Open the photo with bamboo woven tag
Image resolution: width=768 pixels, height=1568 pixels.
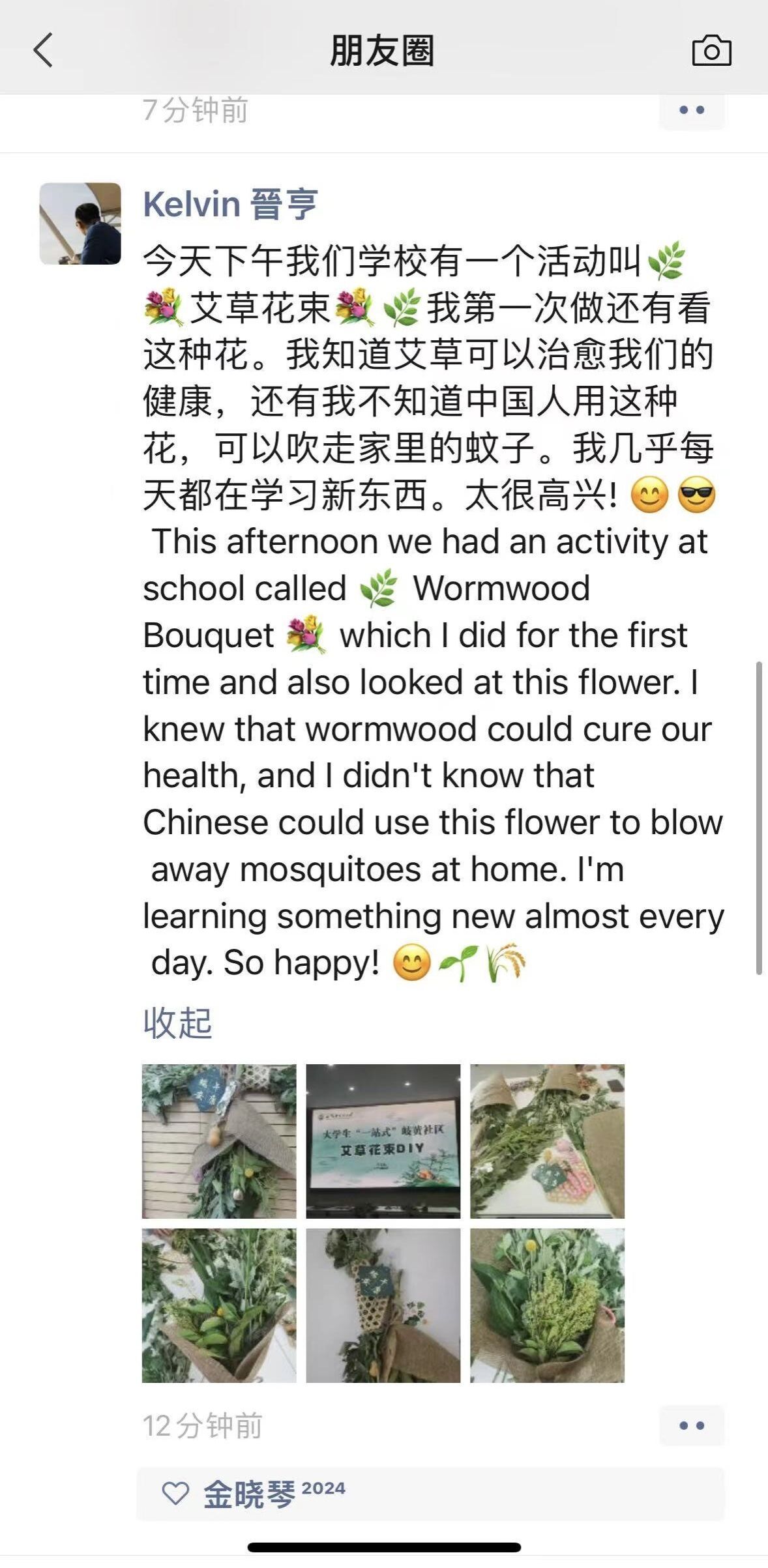pyautogui.click(x=383, y=1305)
